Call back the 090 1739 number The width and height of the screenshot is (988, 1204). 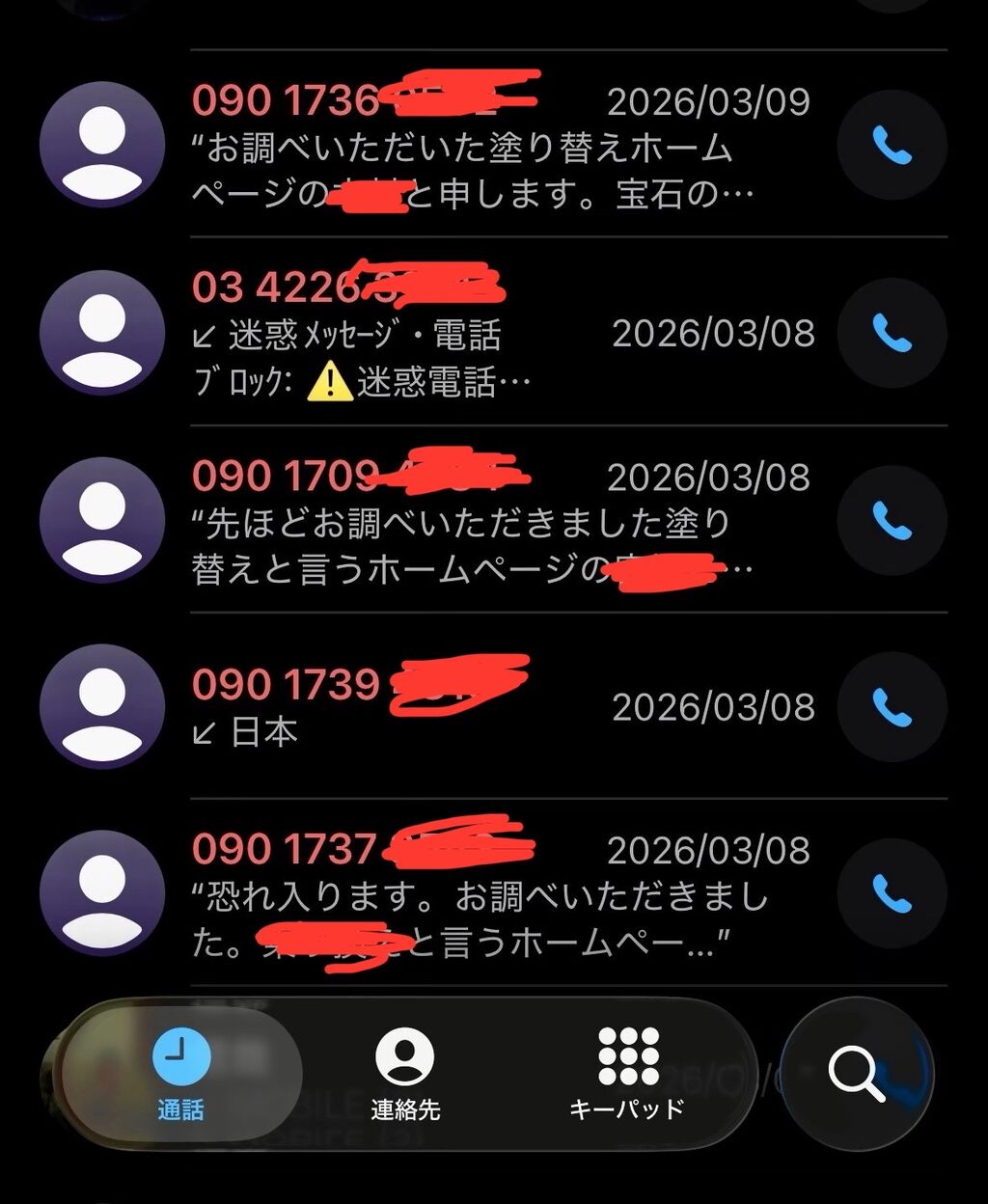(x=892, y=707)
